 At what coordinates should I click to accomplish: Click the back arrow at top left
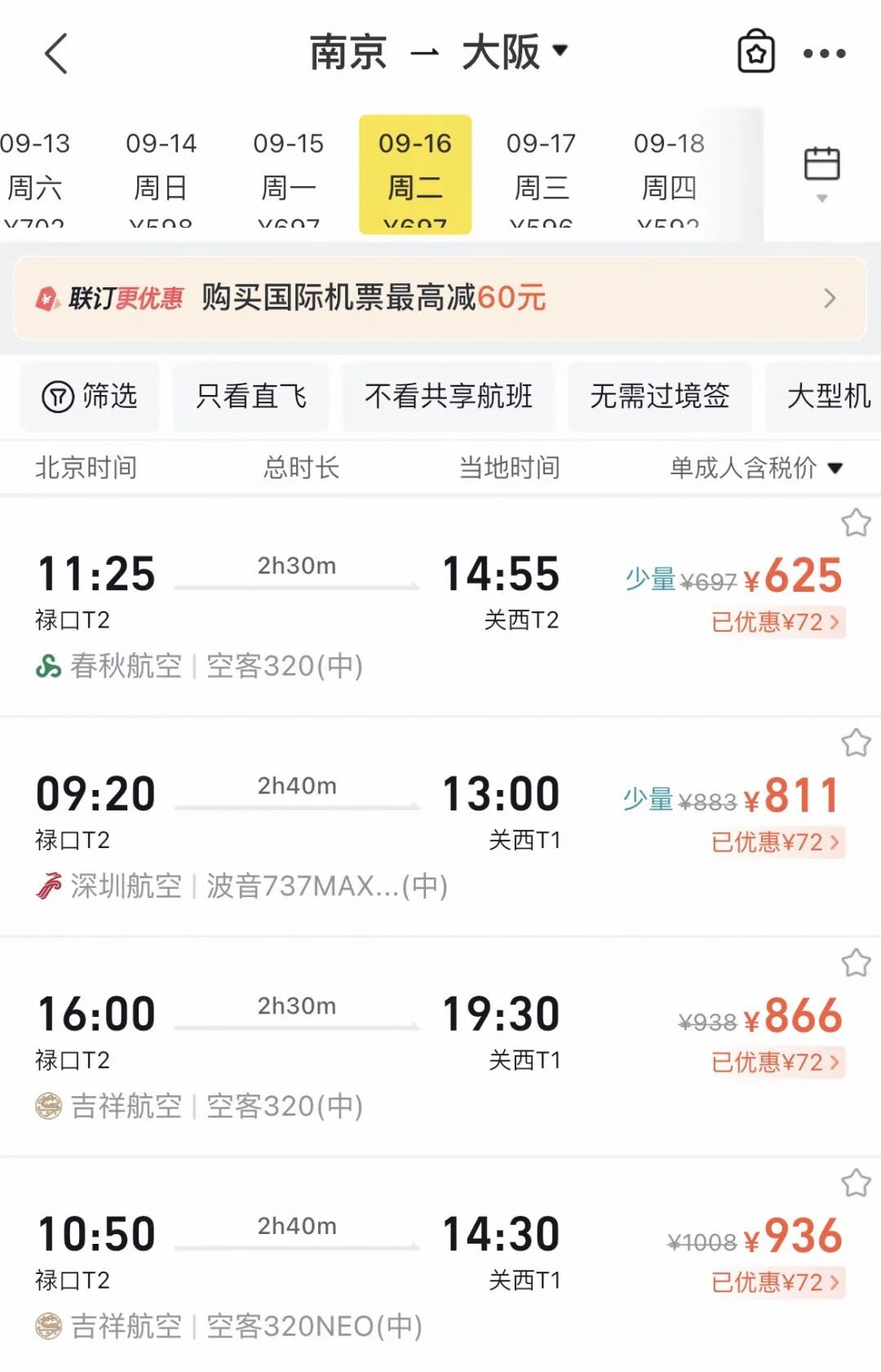coord(55,53)
